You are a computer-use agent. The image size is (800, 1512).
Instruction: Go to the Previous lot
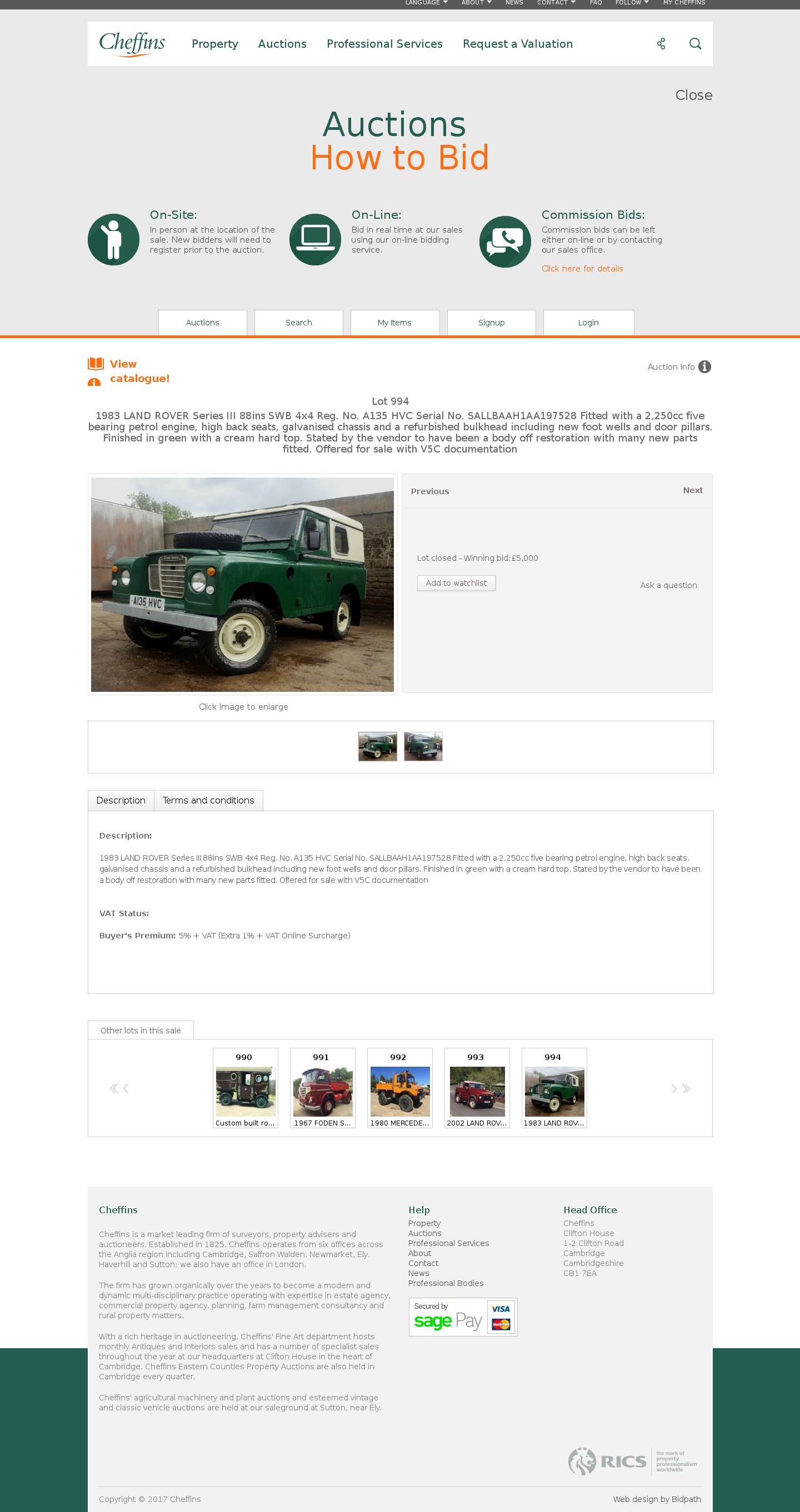coord(429,491)
